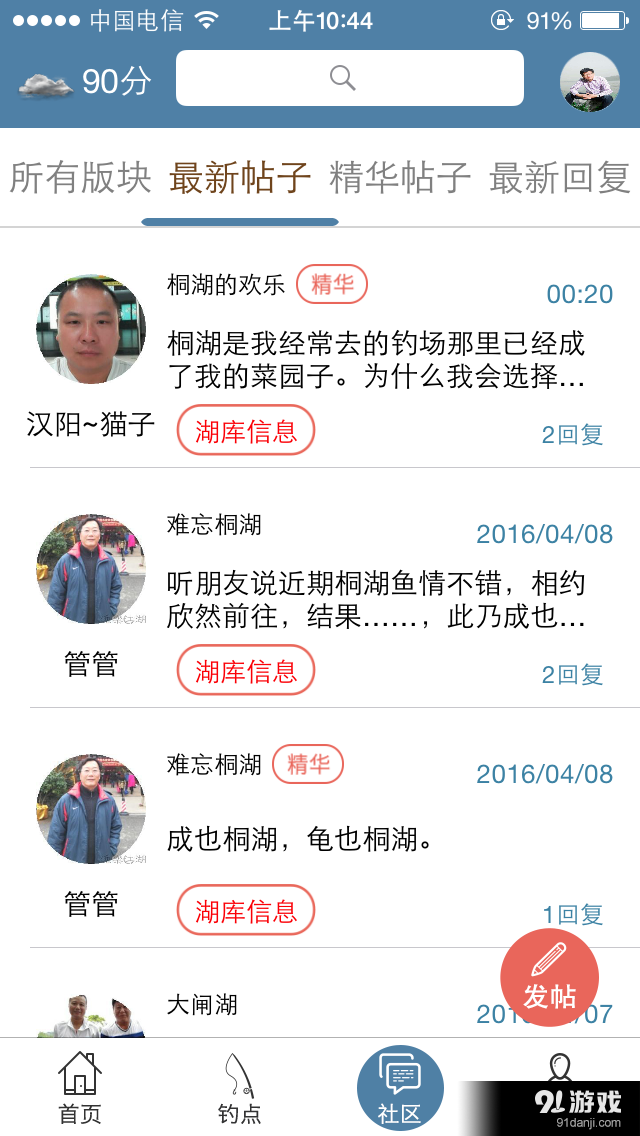Open the post 听朋友说近期桐湖鱼情不错

click(x=375, y=599)
